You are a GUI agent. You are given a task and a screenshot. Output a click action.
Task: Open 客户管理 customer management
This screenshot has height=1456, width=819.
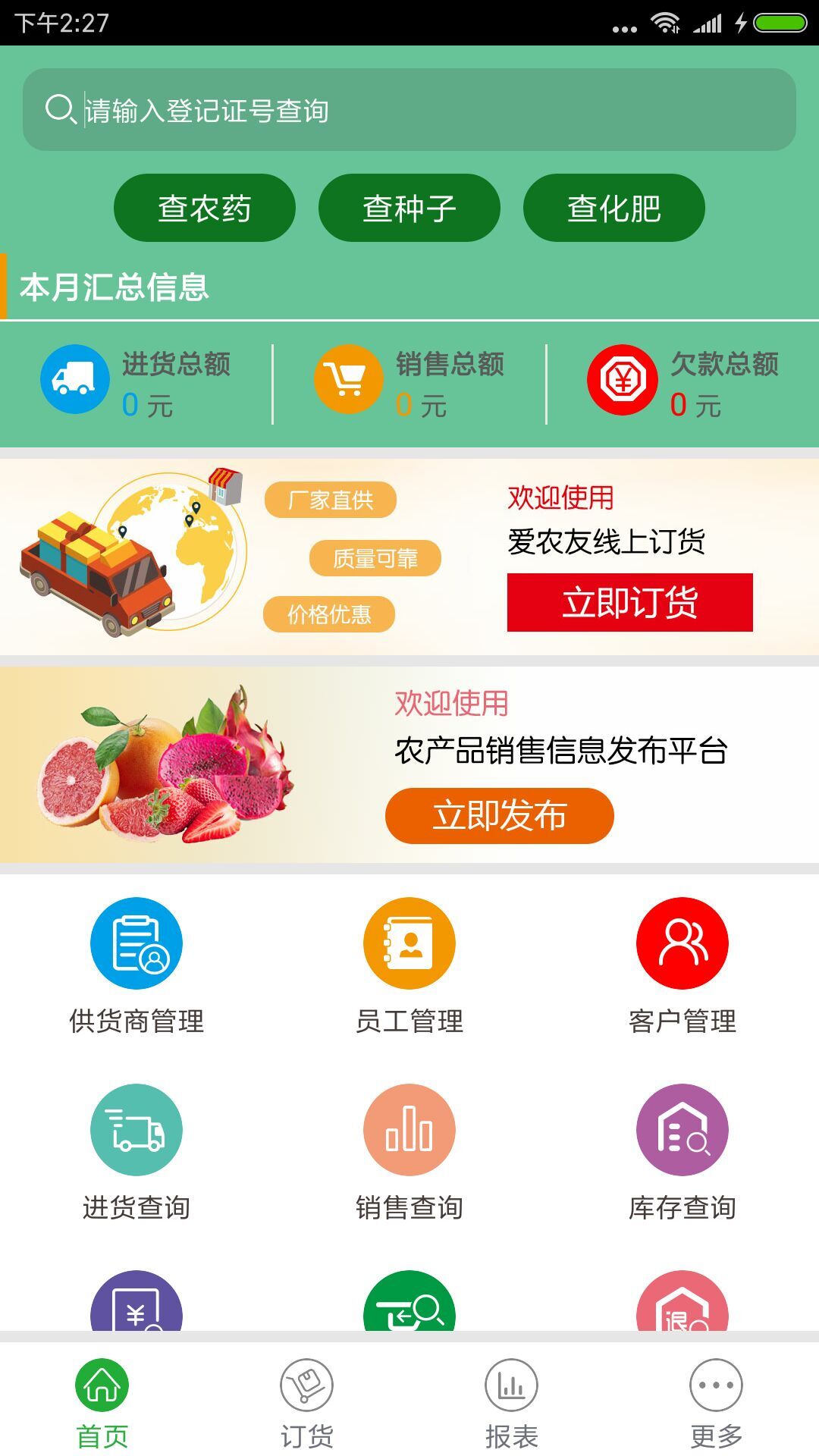pos(682,965)
